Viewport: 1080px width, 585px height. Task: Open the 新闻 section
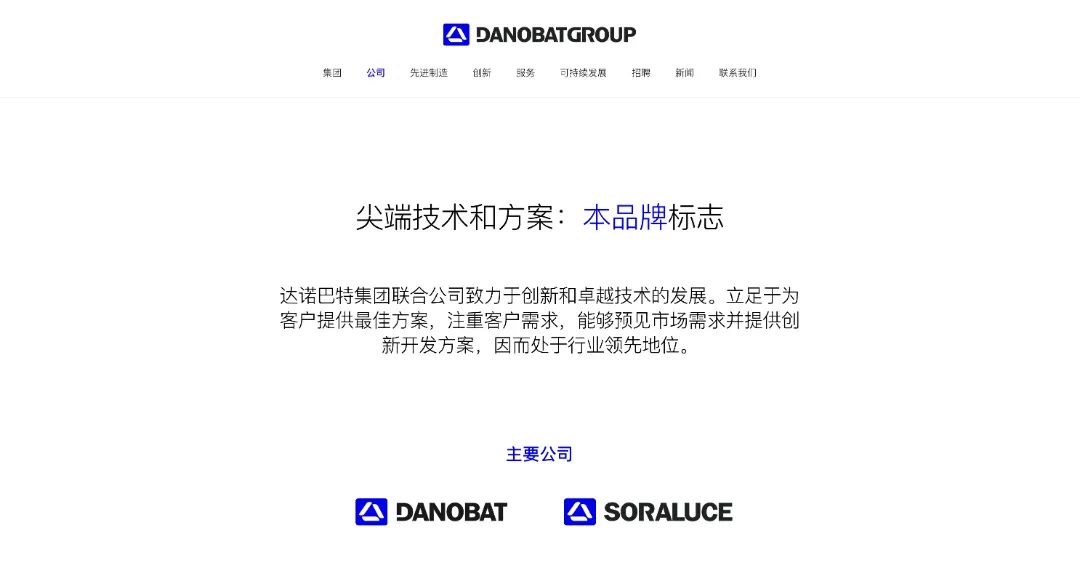tap(685, 73)
